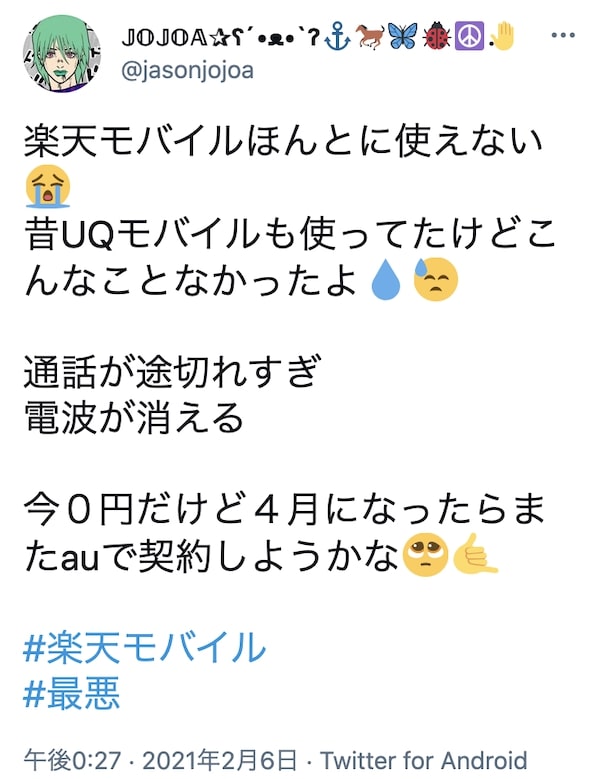Open the tweet's three-dot overflow menu
Screen dimensions: 600x779
point(565,35)
